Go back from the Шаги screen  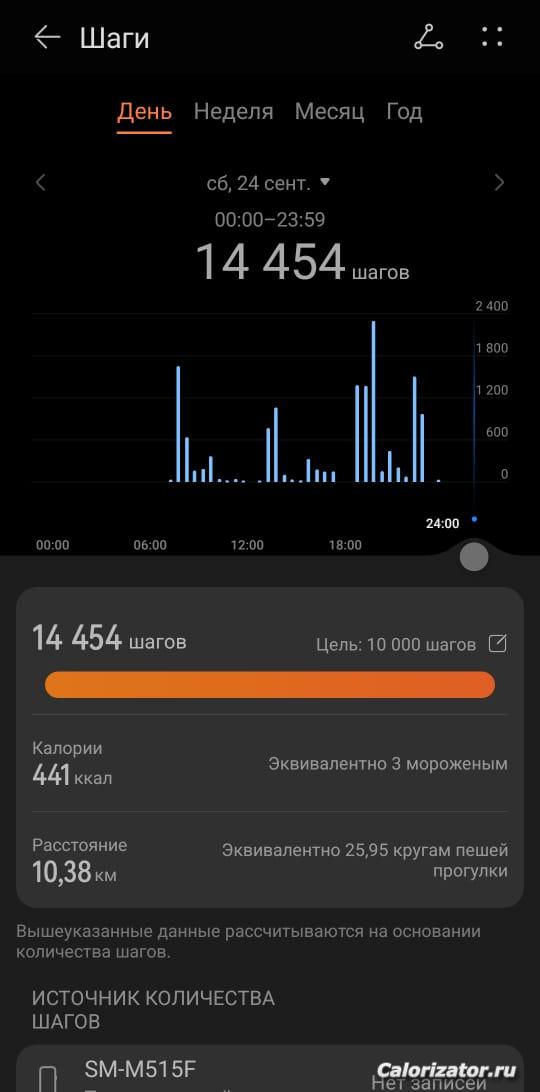click(x=47, y=38)
